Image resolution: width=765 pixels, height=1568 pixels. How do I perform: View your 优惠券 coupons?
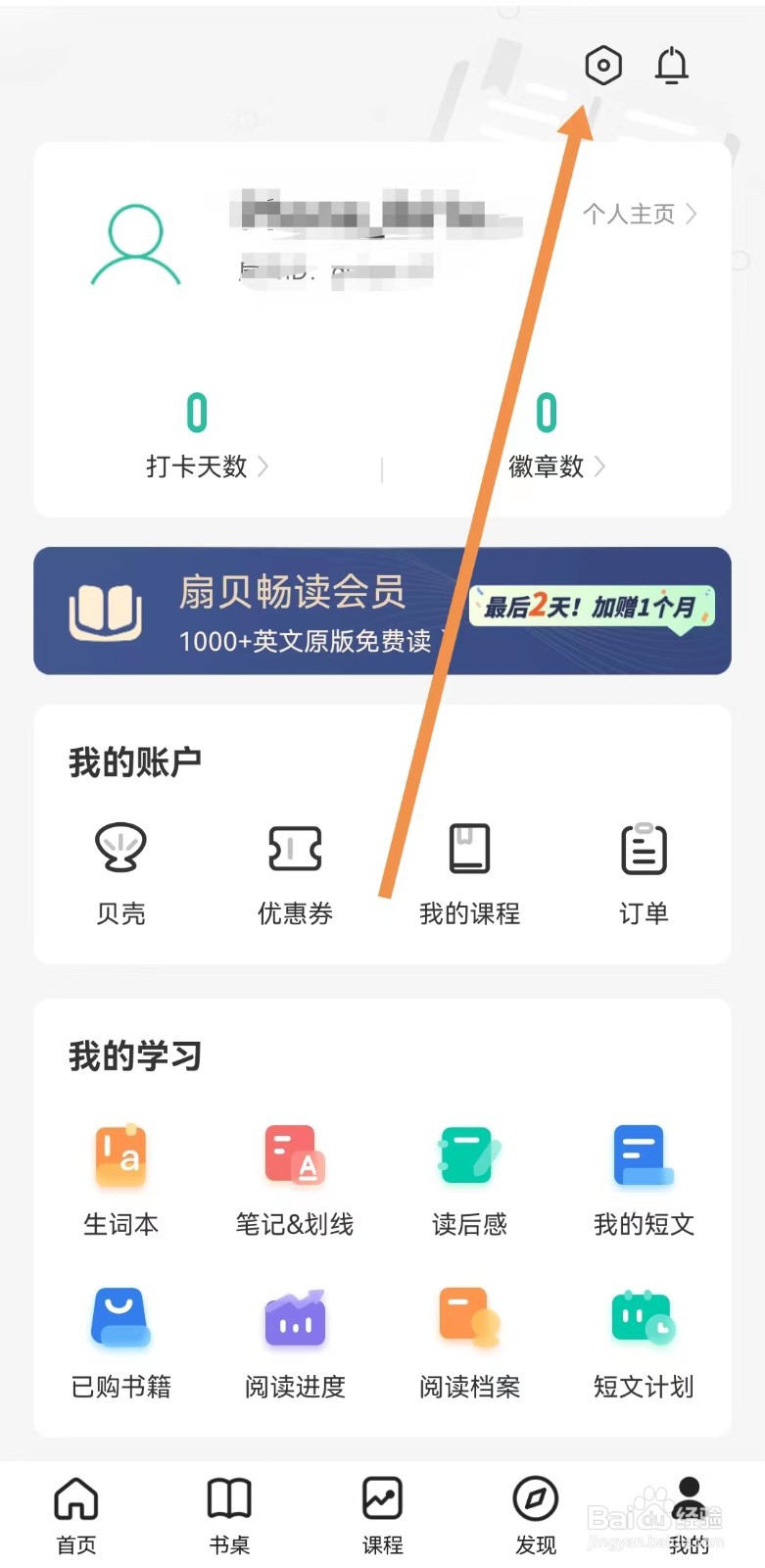tap(294, 872)
